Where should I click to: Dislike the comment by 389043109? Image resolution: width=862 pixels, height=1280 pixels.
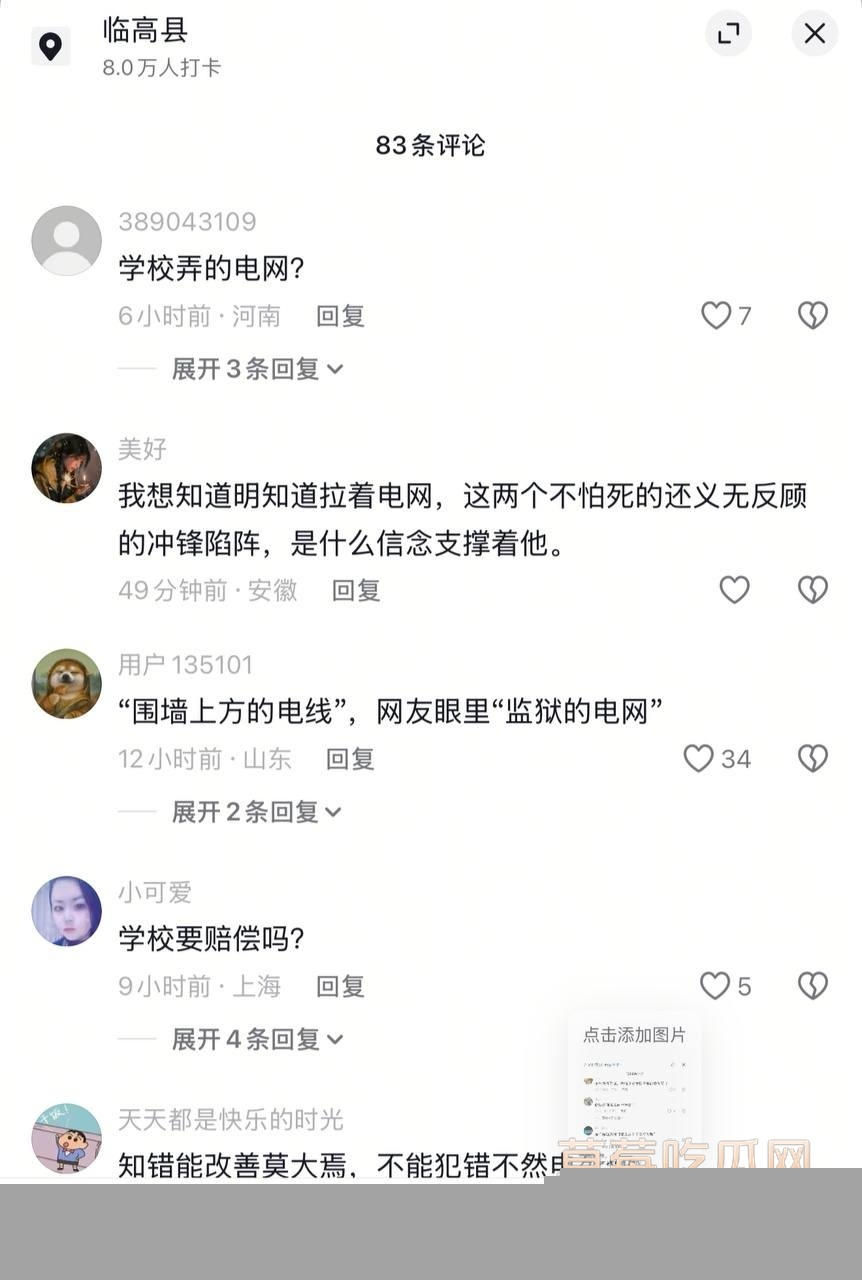(x=812, y=316)
